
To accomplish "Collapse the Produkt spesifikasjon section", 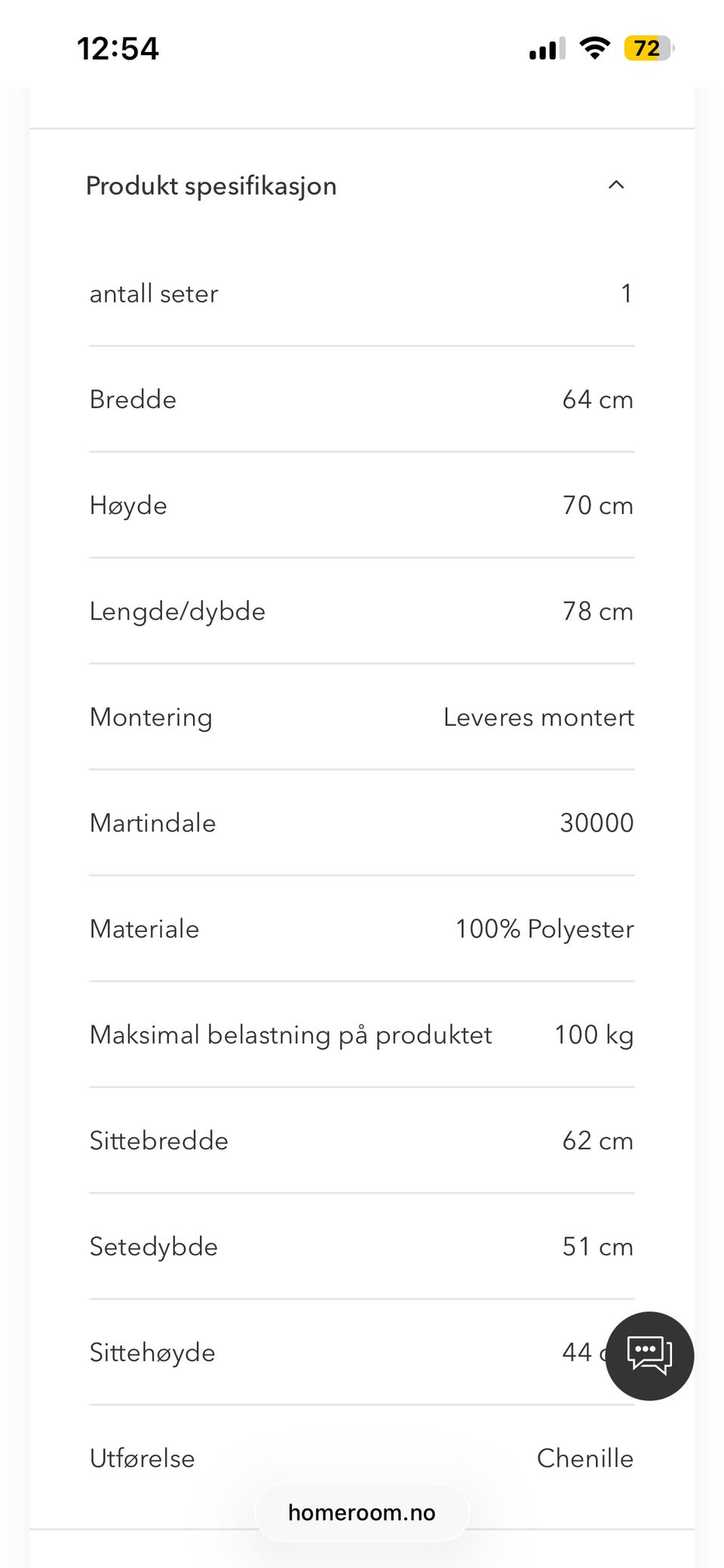I will 615,186.
